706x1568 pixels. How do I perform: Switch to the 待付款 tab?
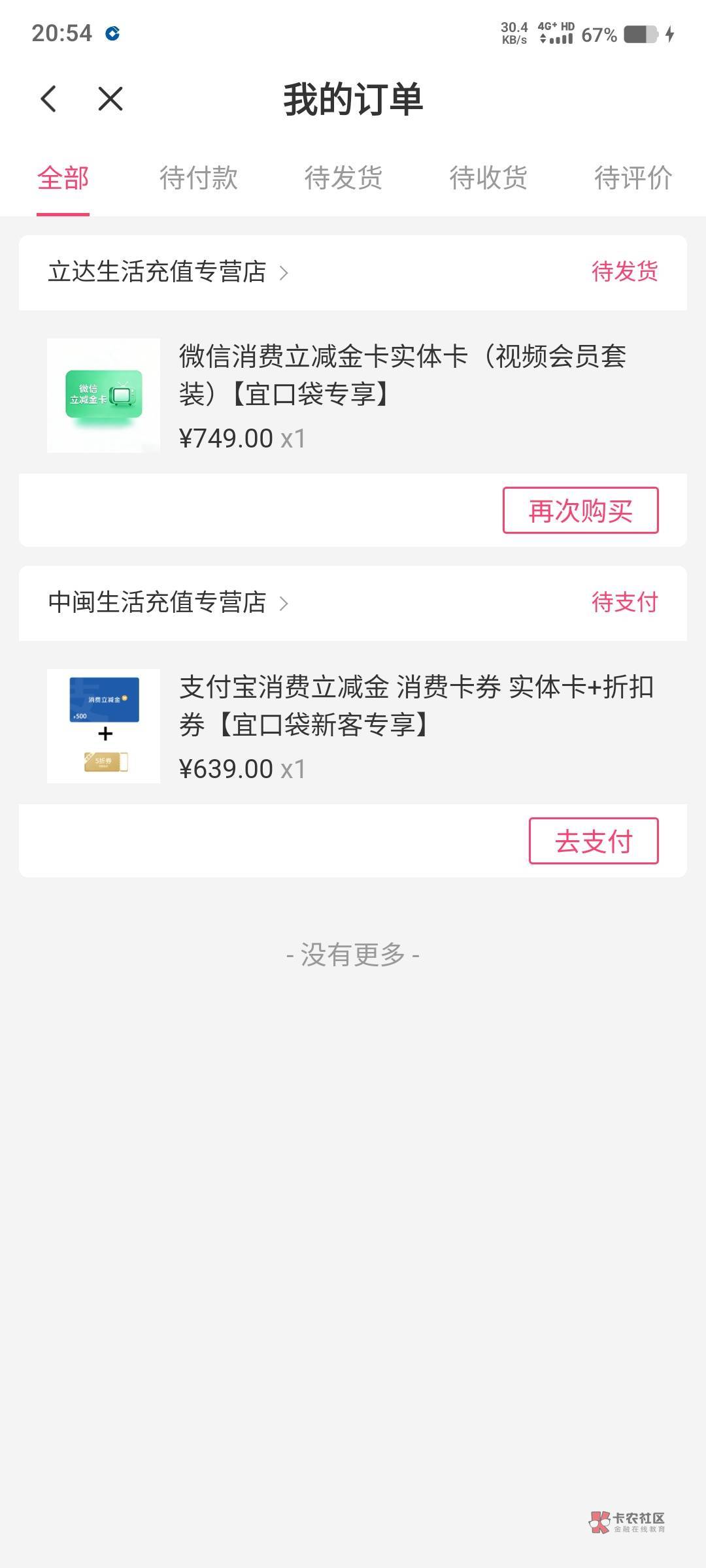pos(199,178)
